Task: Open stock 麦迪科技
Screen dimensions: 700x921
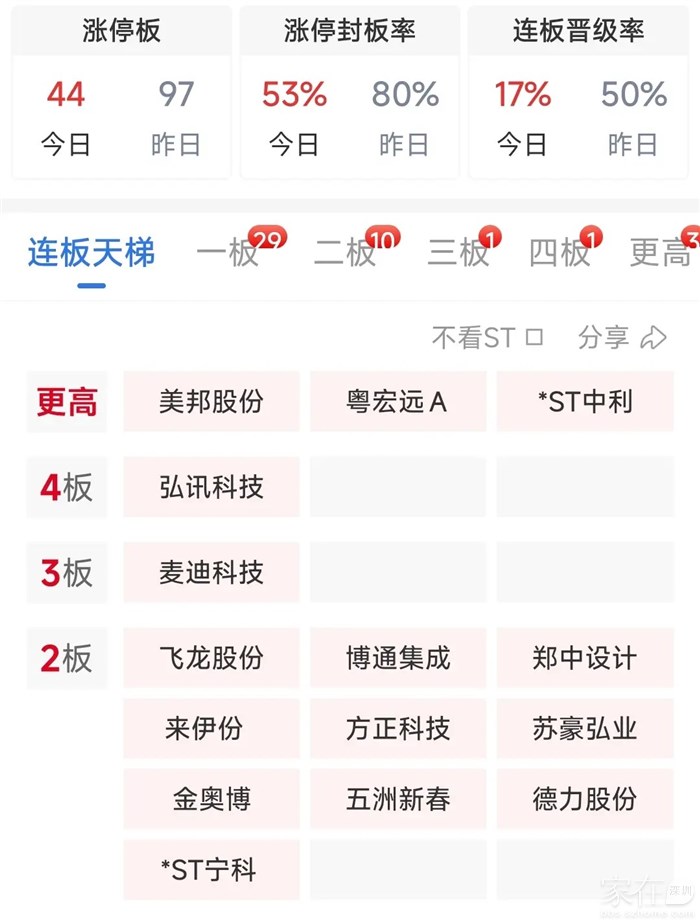Action: (211, 572)
